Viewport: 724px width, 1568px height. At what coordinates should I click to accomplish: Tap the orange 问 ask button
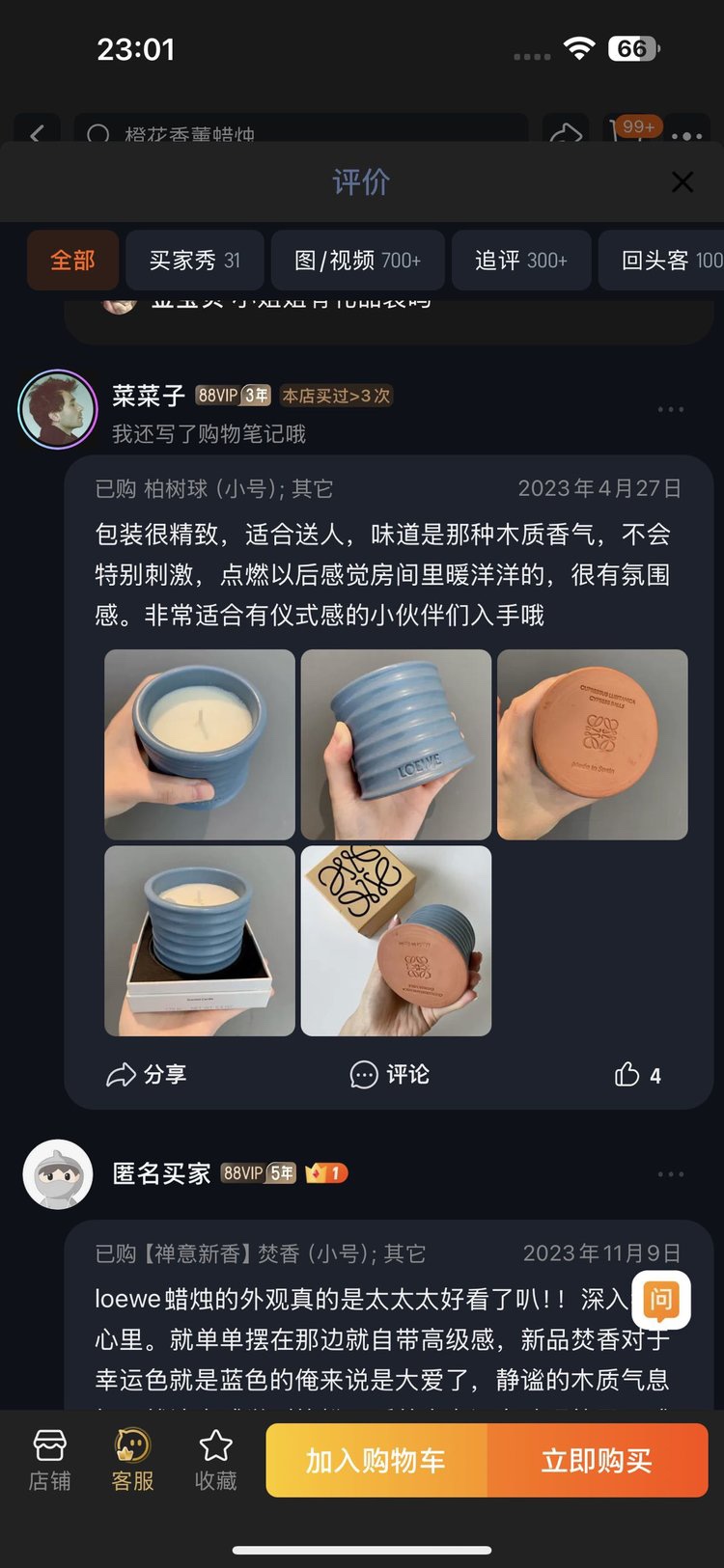click(661, 1300)
